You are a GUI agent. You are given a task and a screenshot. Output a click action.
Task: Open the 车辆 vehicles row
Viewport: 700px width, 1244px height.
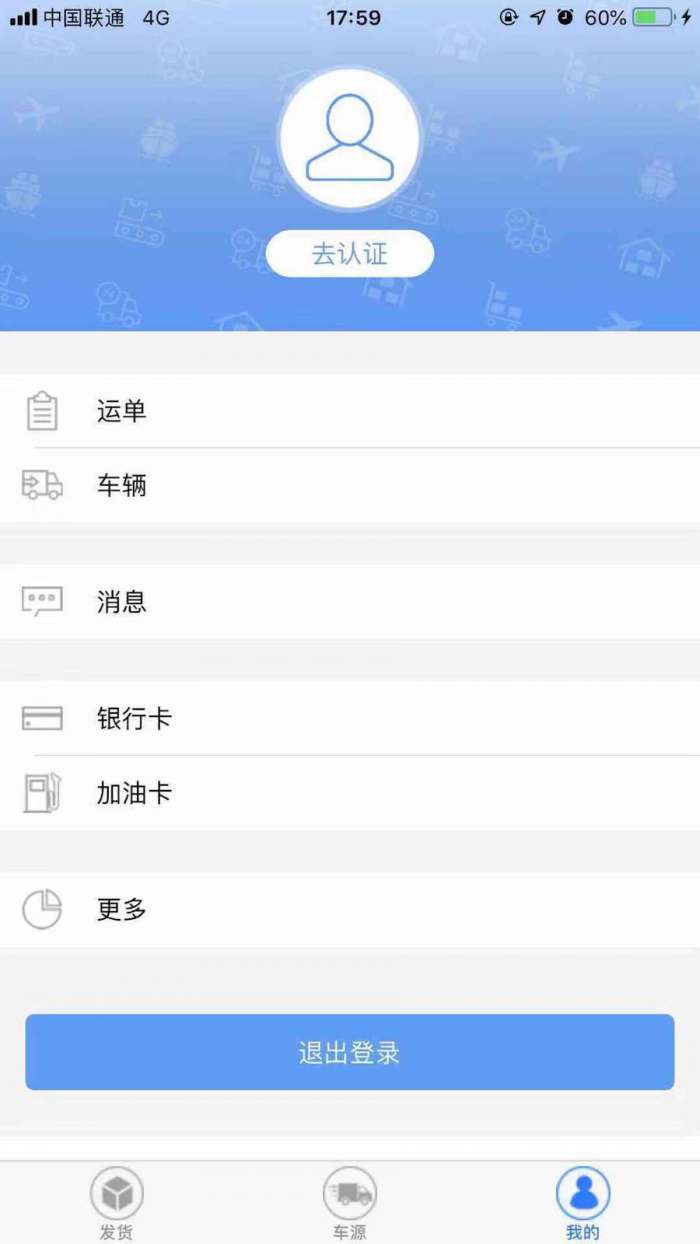[350, 486]
